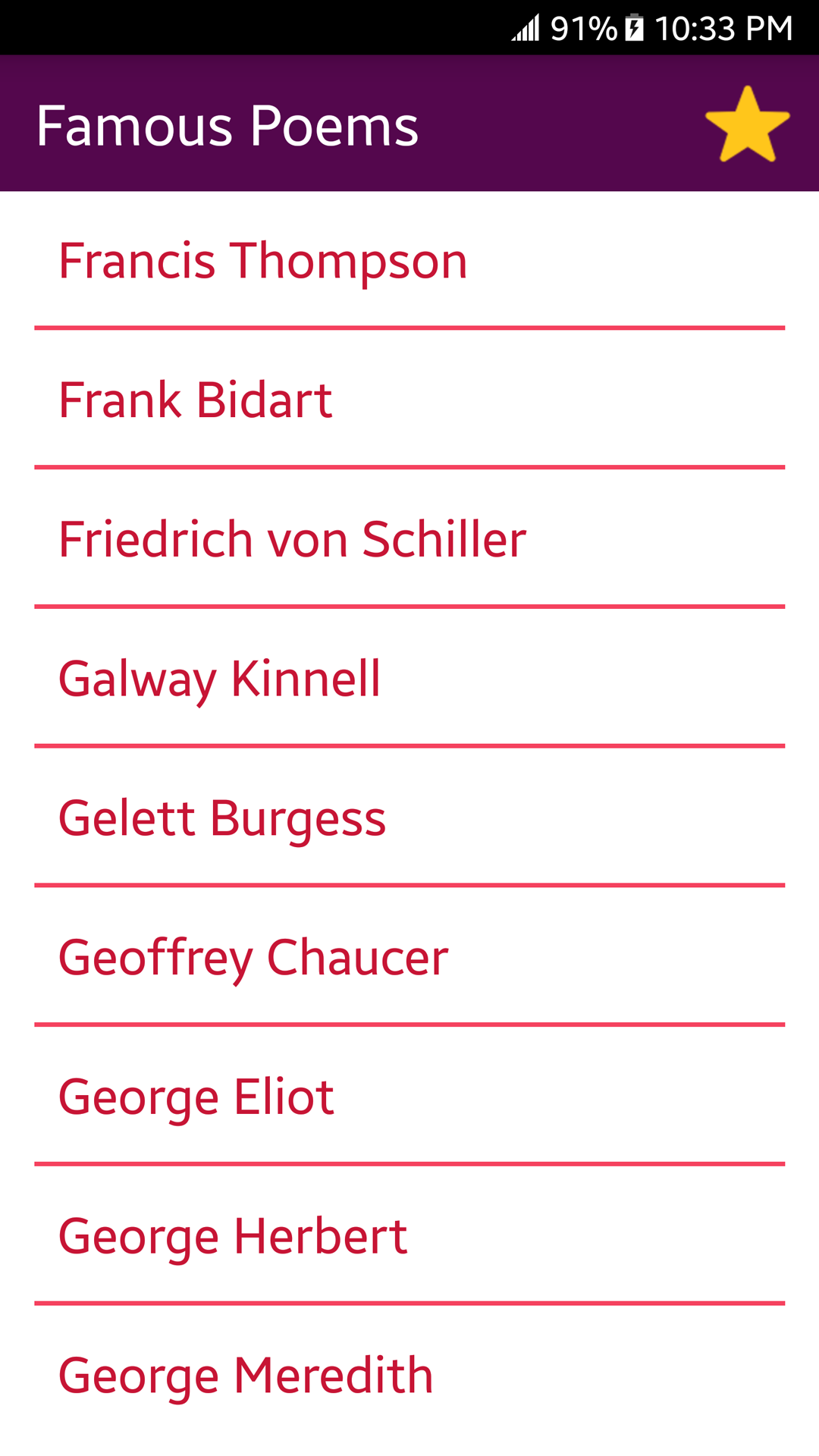View George Meredith's poems
The height and width of the screenshot is (1456, 819).
[x=246, y=1376]
